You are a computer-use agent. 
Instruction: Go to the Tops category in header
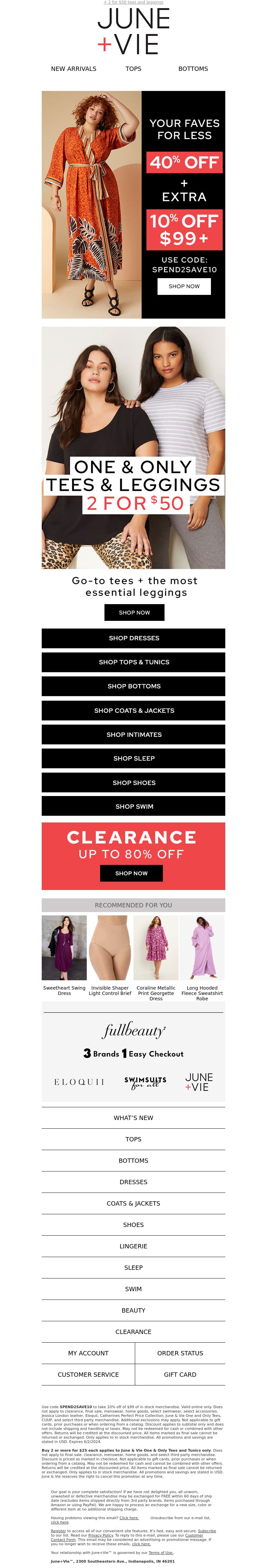pos(133,69)
